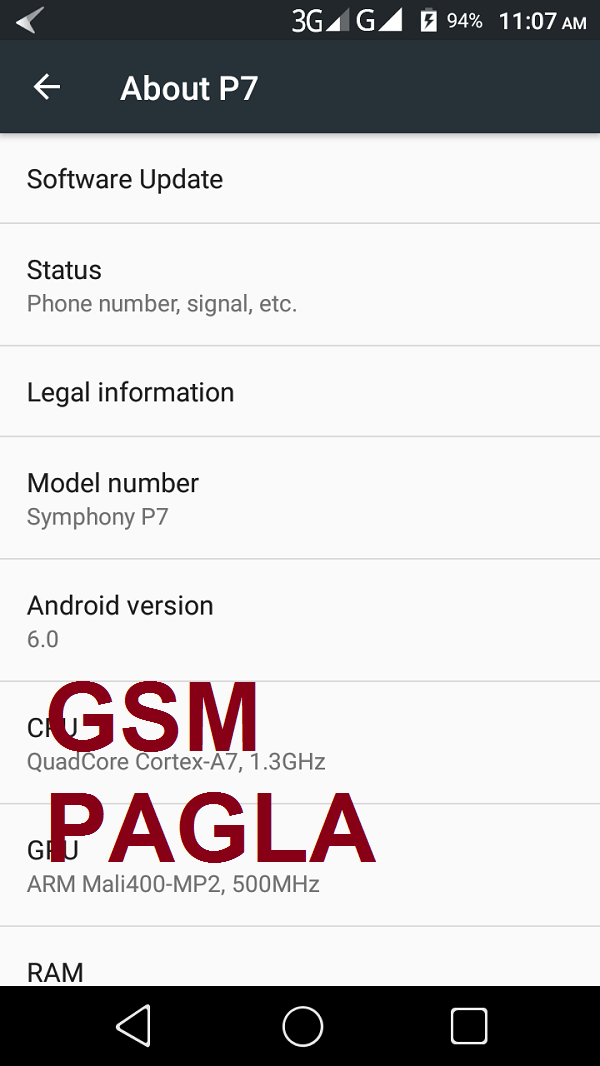Open Software Update

(x=300, y=179)
